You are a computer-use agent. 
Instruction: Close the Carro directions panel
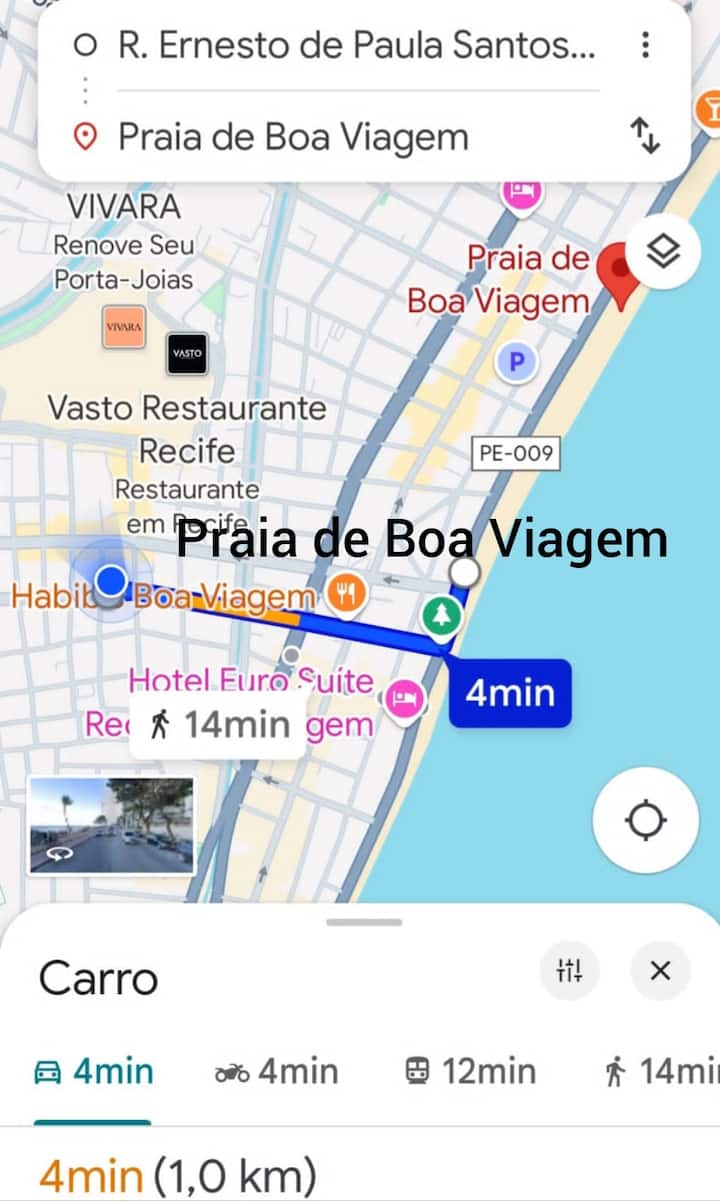tap(660, 970)
